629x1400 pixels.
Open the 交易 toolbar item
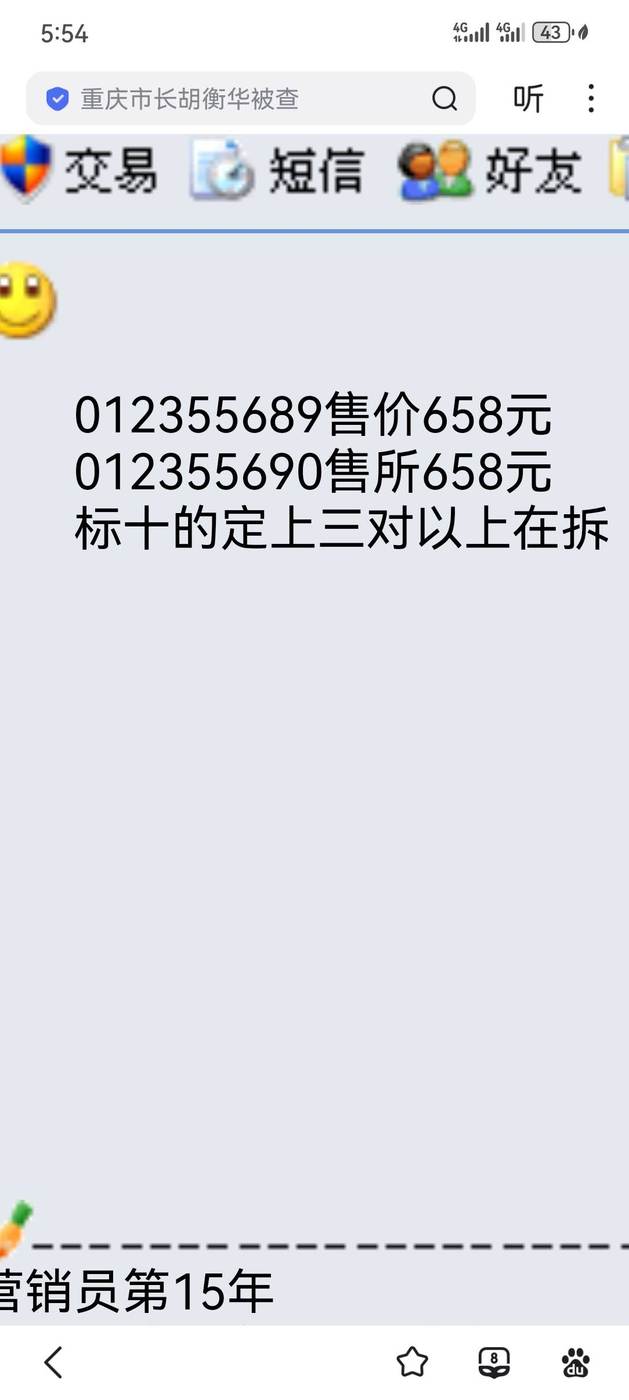[80, 170]
